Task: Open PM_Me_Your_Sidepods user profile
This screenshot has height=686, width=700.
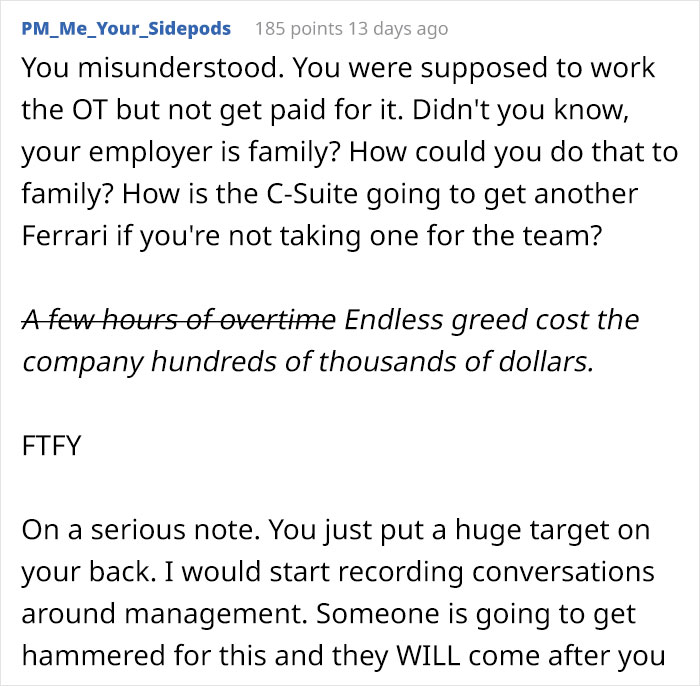Action: (x=126, y=29)
